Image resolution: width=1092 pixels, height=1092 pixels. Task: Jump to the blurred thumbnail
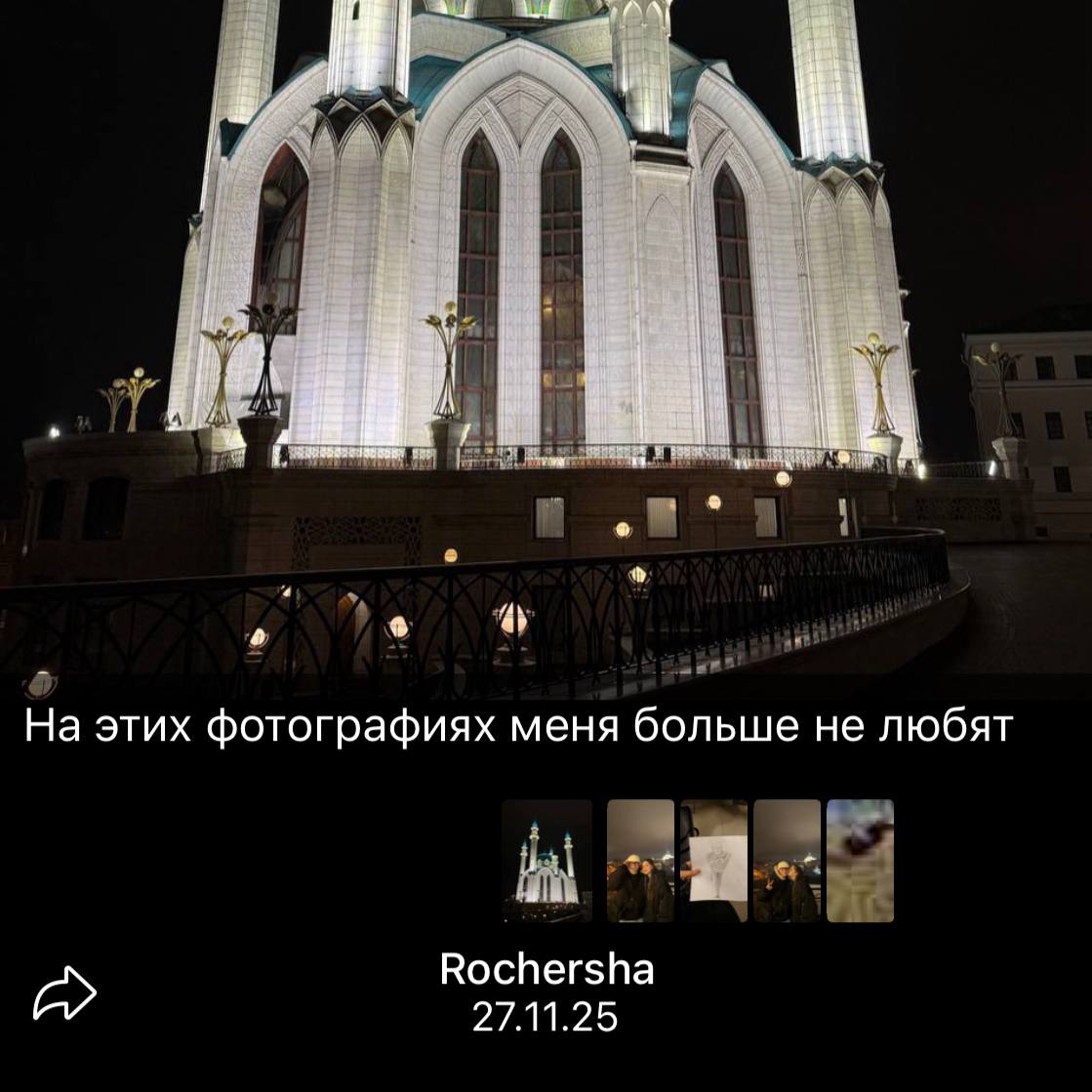tap(860, 861)
